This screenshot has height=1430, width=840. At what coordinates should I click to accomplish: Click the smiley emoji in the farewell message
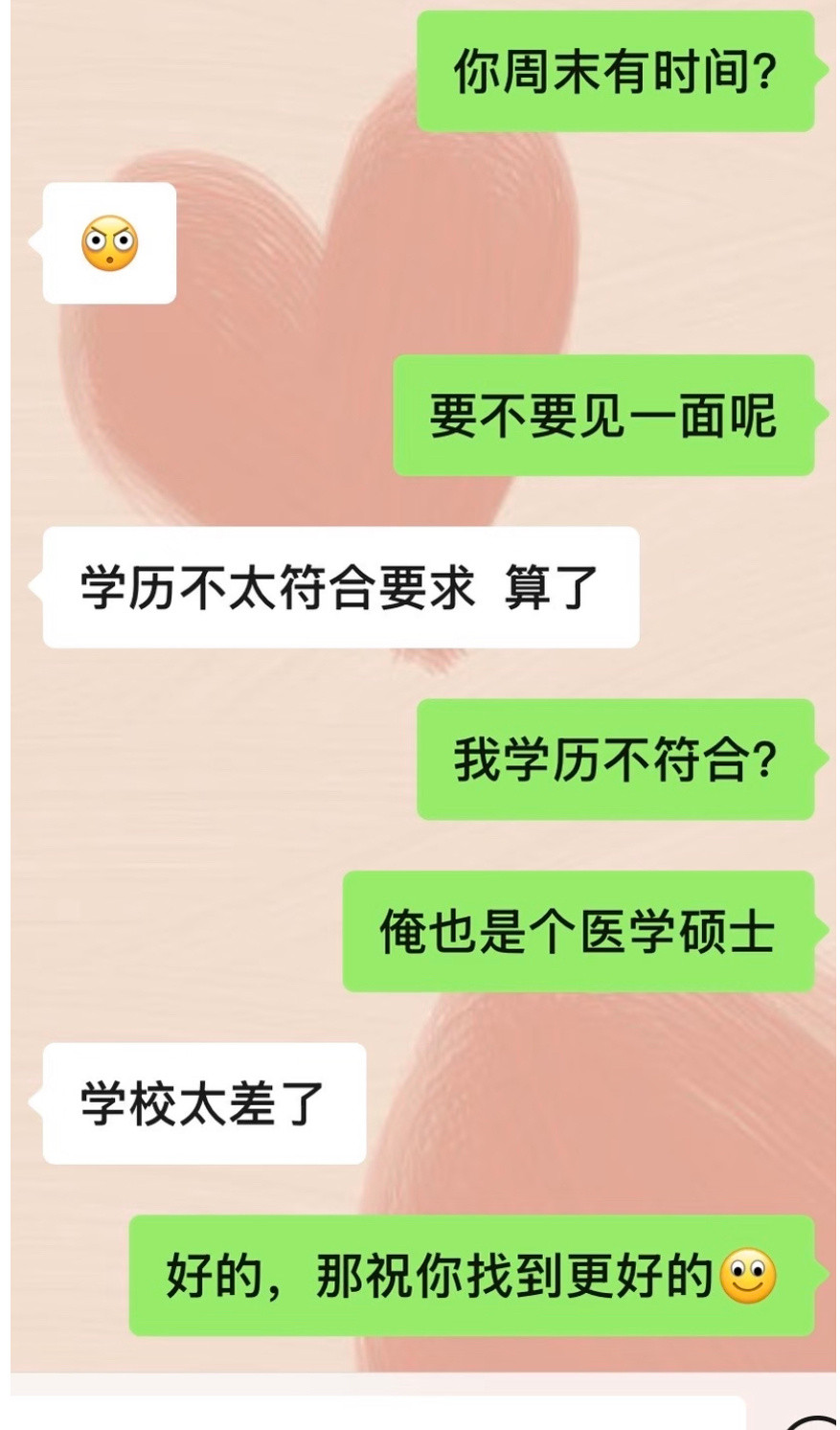click(x=749, y=1274)
